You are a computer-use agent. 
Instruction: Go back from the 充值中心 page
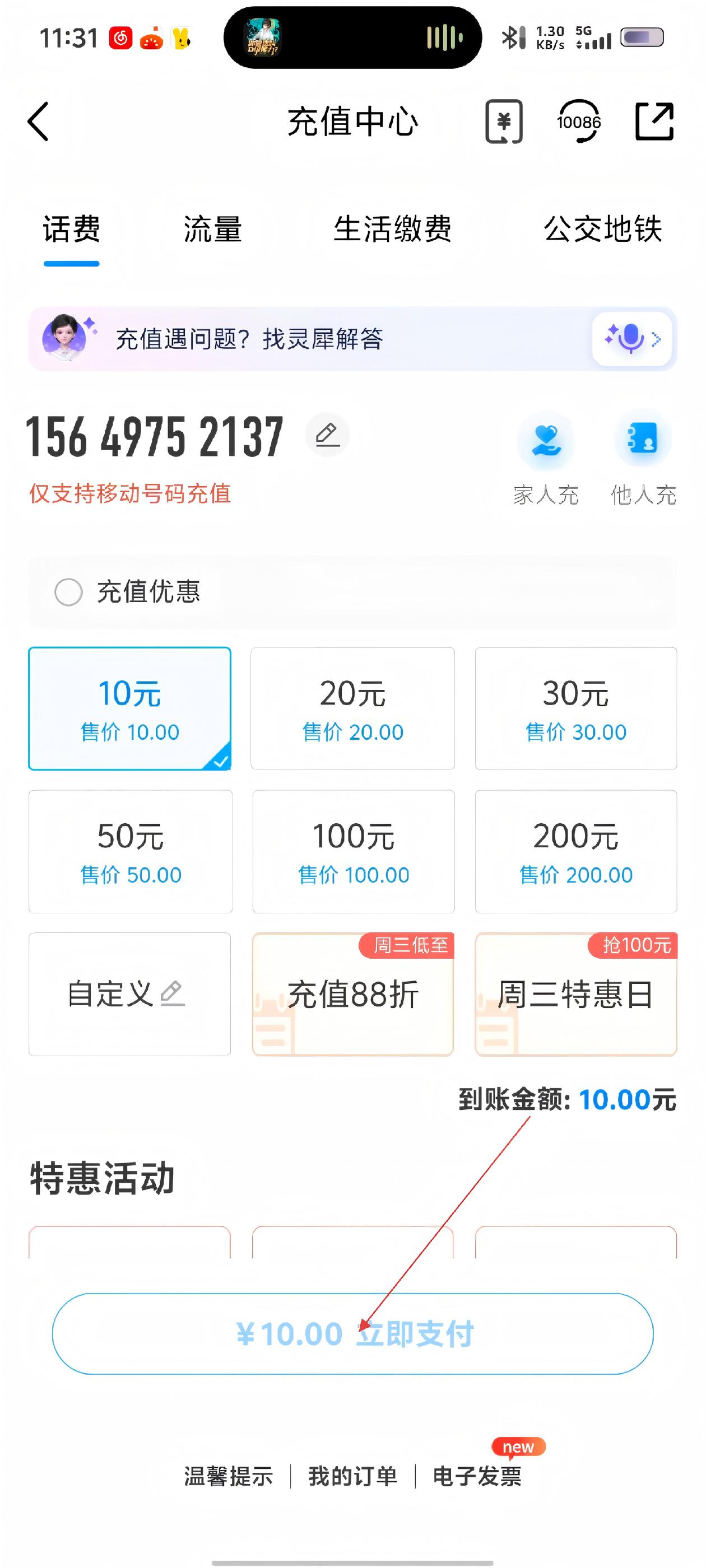[x=38, y=122]
